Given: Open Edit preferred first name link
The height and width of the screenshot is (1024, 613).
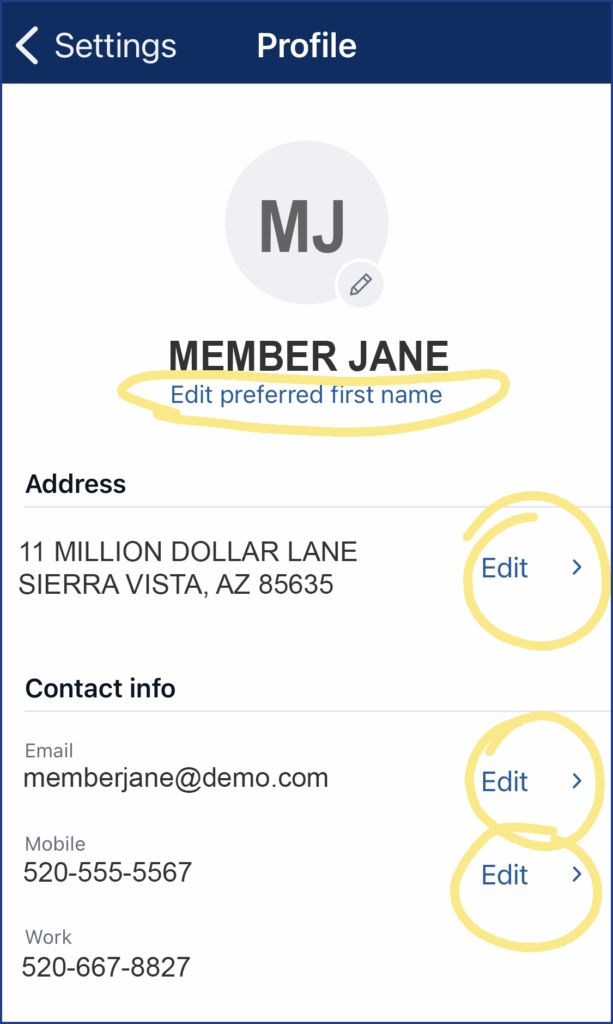Looking at the screenshot, I should tap(306, 395).
